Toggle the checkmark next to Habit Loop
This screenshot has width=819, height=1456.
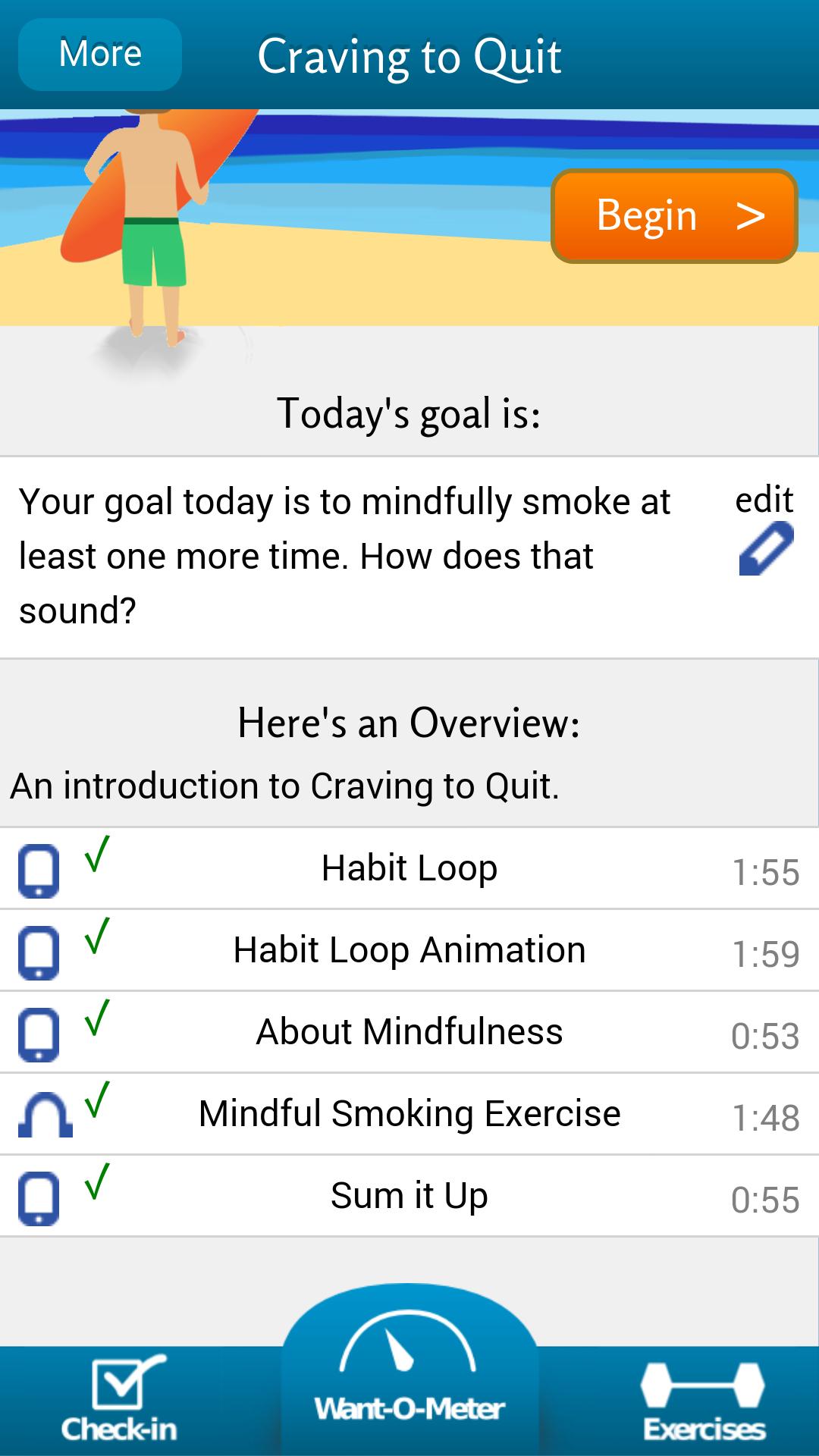97,857
